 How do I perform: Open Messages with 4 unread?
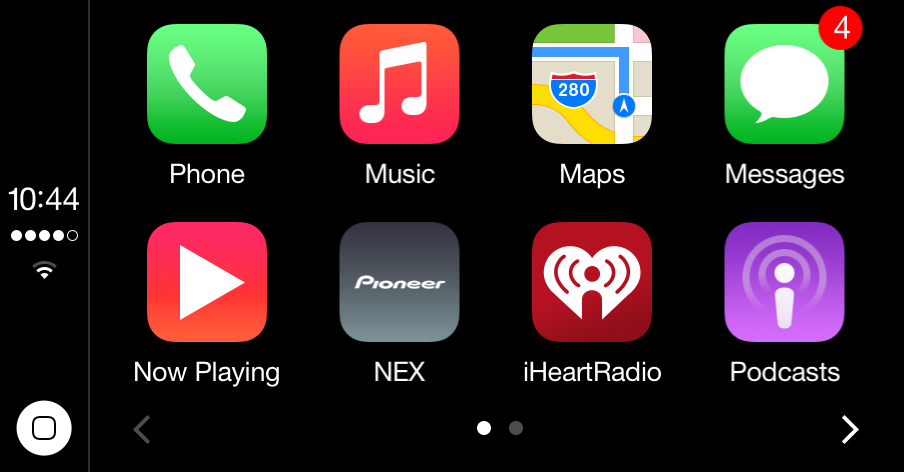784,84
